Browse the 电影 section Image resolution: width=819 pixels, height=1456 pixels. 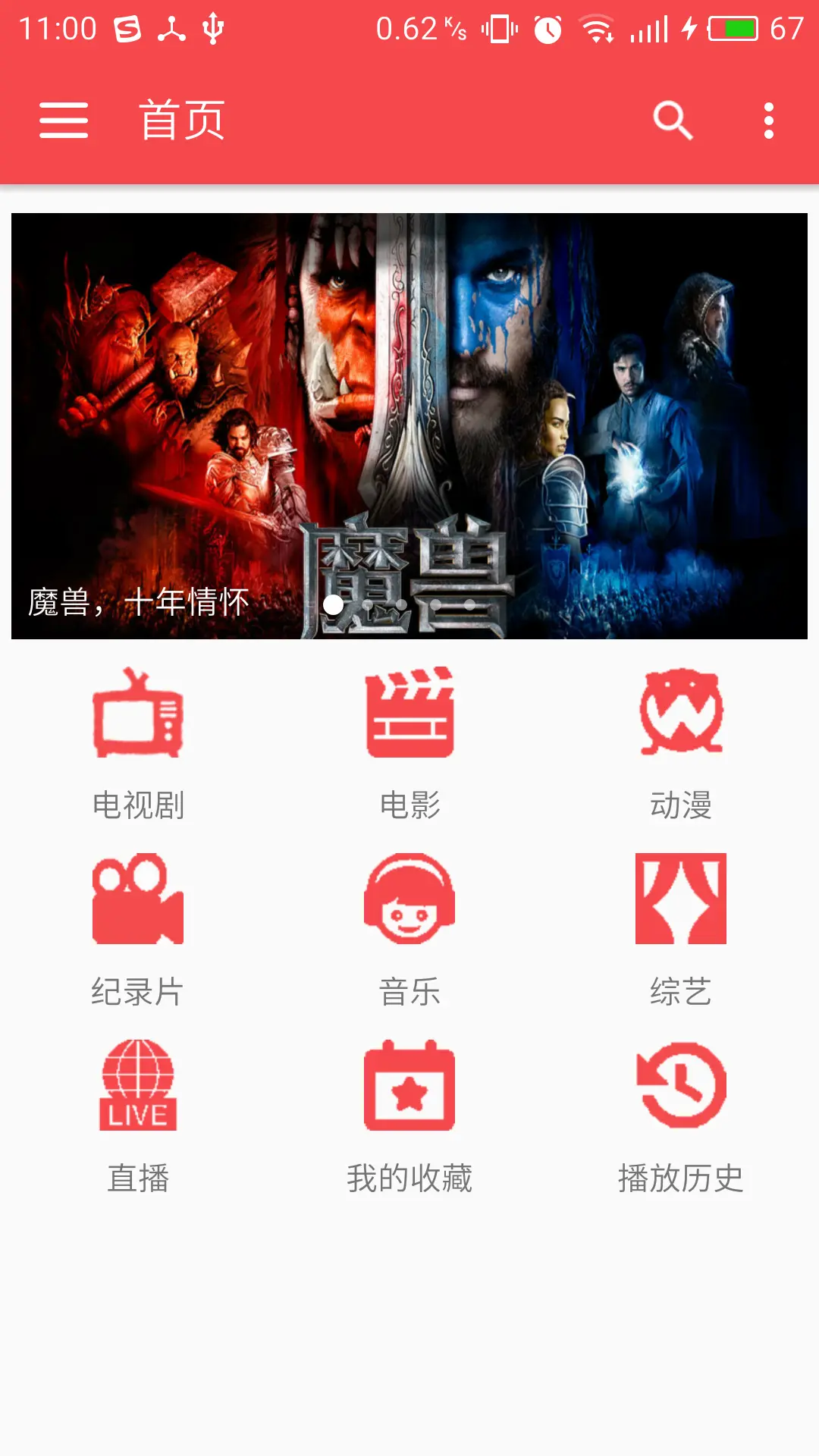[x=409, y=743]
